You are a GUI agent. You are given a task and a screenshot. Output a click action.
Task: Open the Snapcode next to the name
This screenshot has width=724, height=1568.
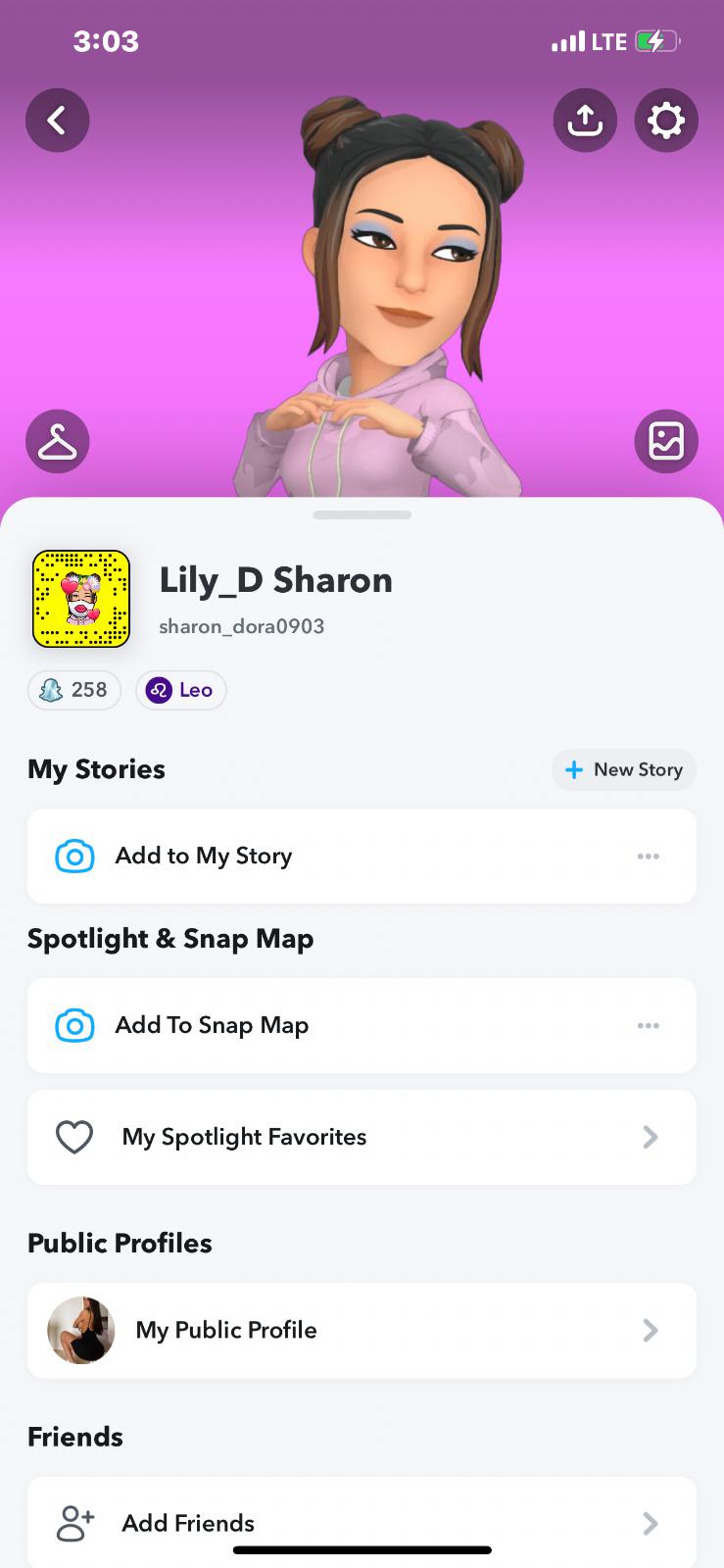81,599
